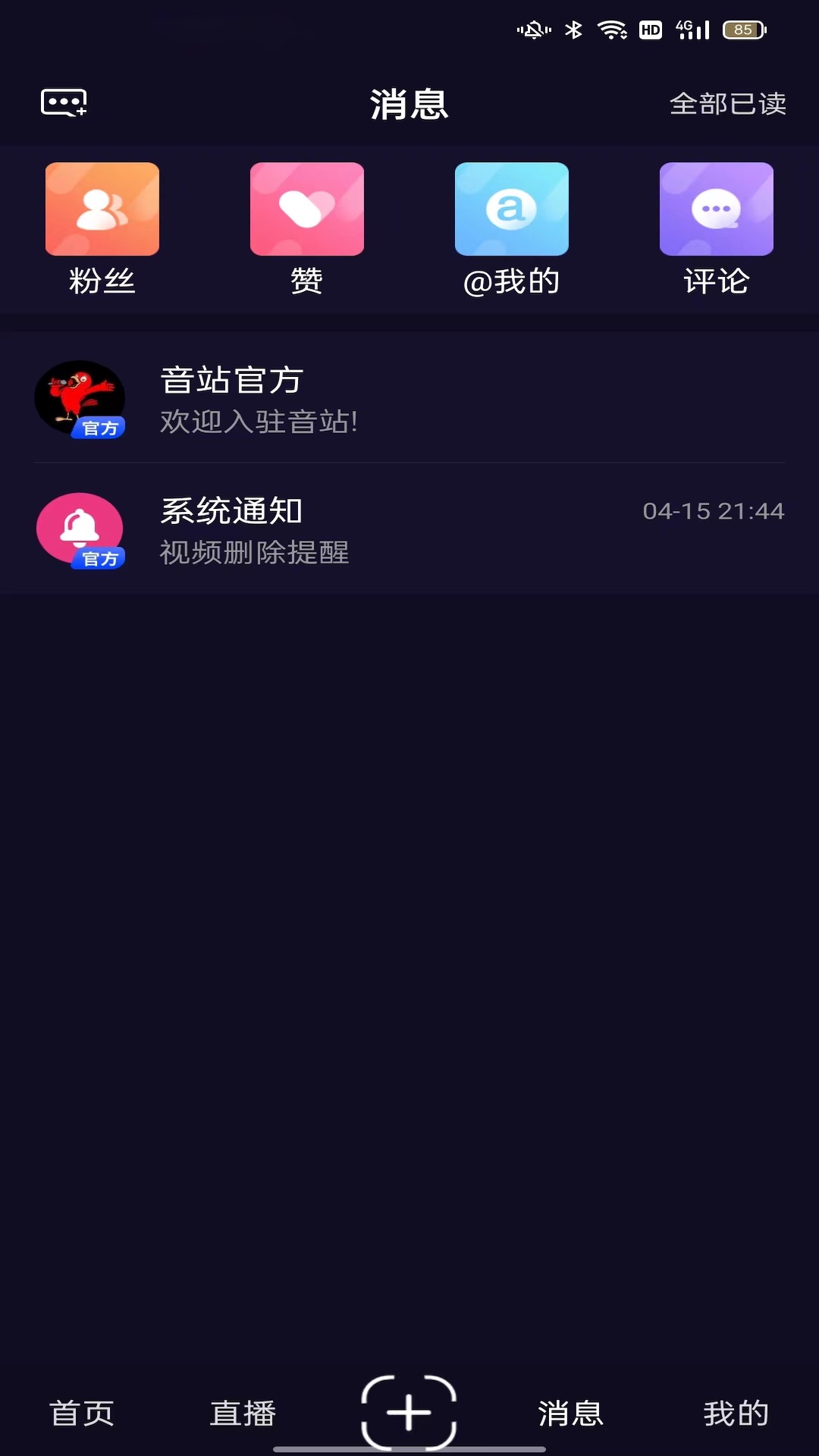Tap the plus button to create content

(409, 1412)
